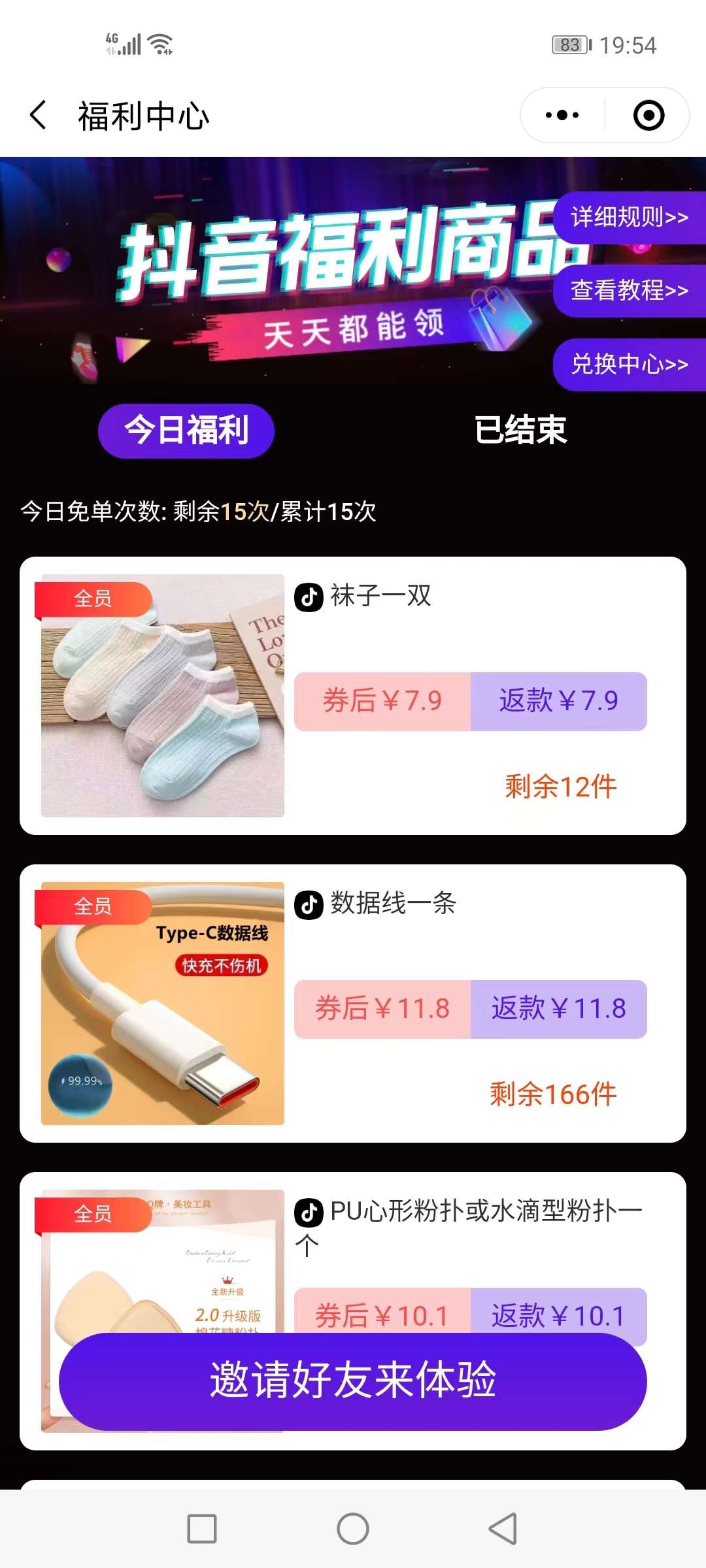The image size is (706, 1568).
Task: Open recent apps from the navigation bar
Action: pyautogui.click(x=202, y=1529)
